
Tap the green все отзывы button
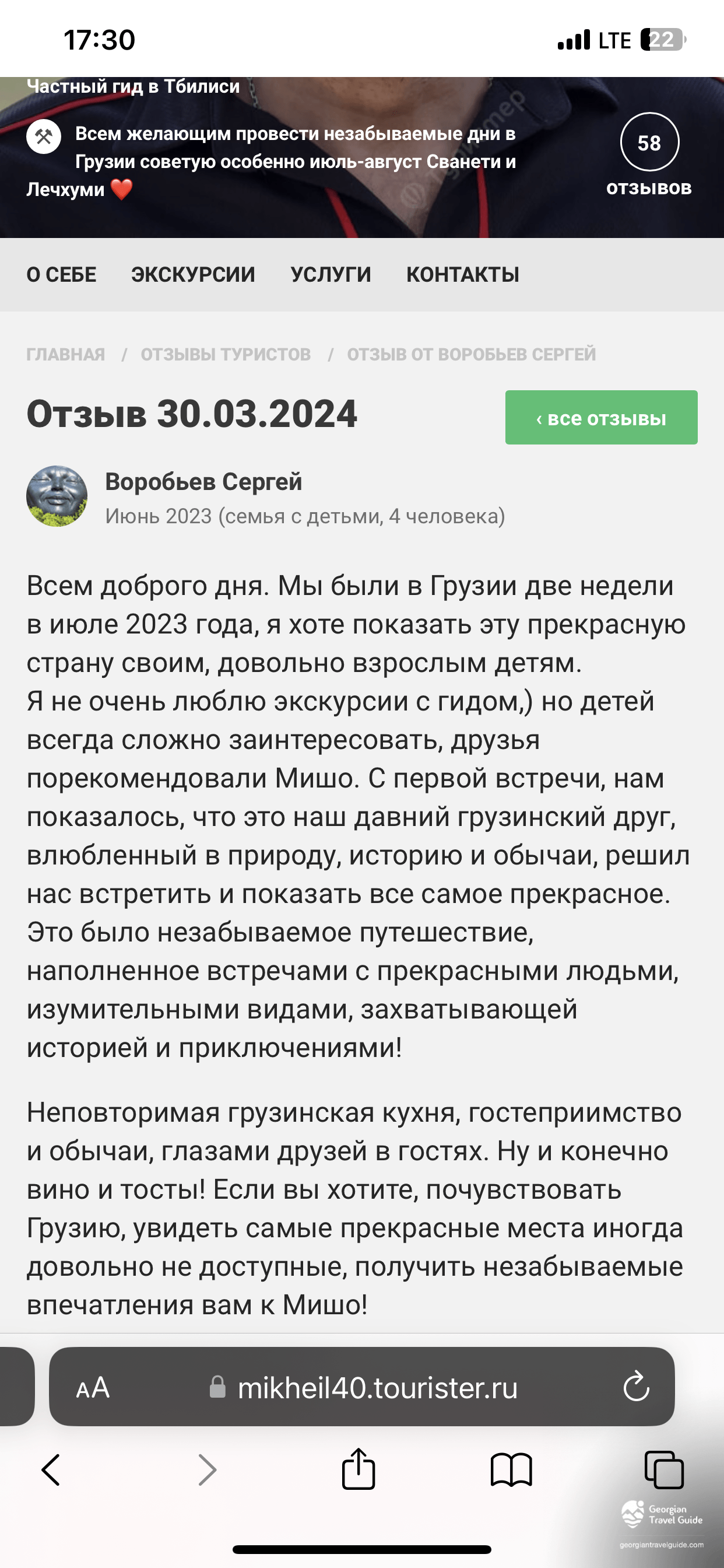pos(601,418)
